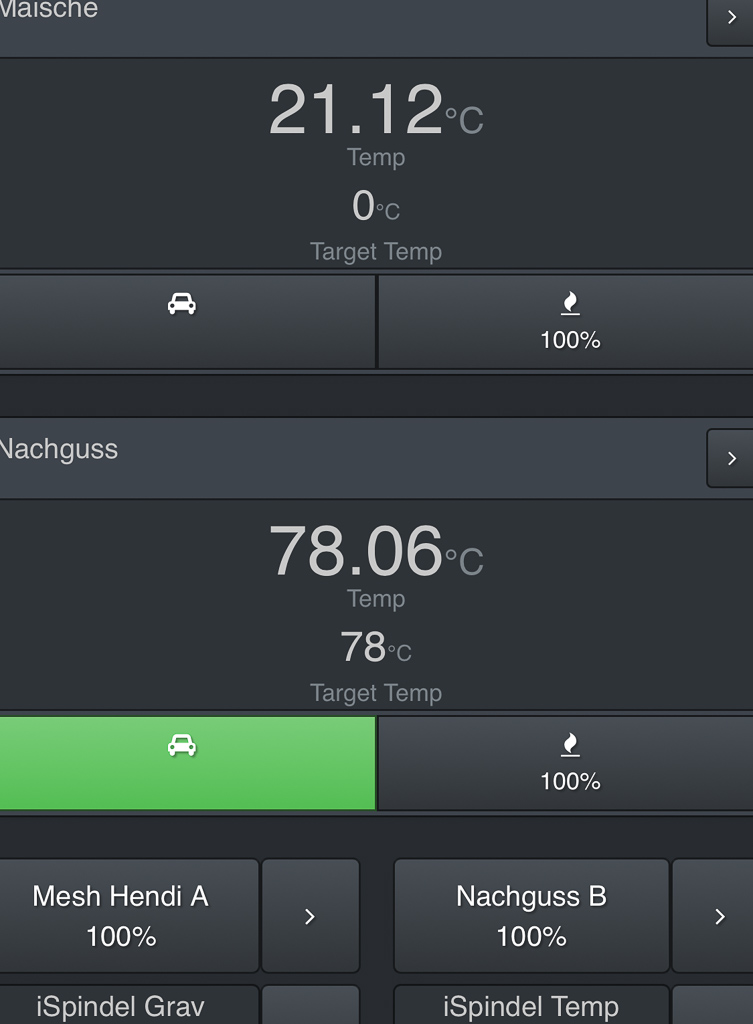Open Nachguss kettle details chevron
Viewport: 753px width, 1024px height.
click(730, 459)
